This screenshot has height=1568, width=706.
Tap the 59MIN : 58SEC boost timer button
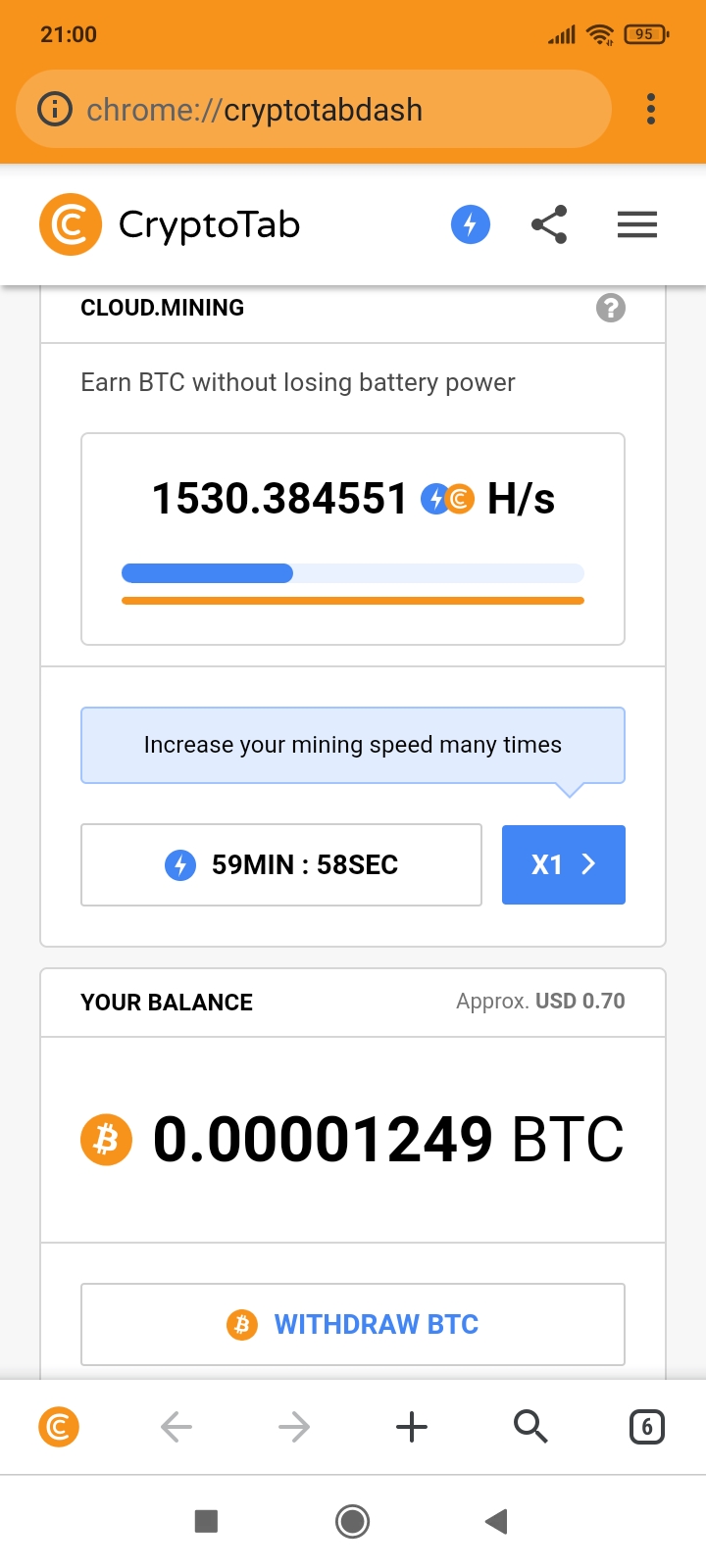coord(281,864)
